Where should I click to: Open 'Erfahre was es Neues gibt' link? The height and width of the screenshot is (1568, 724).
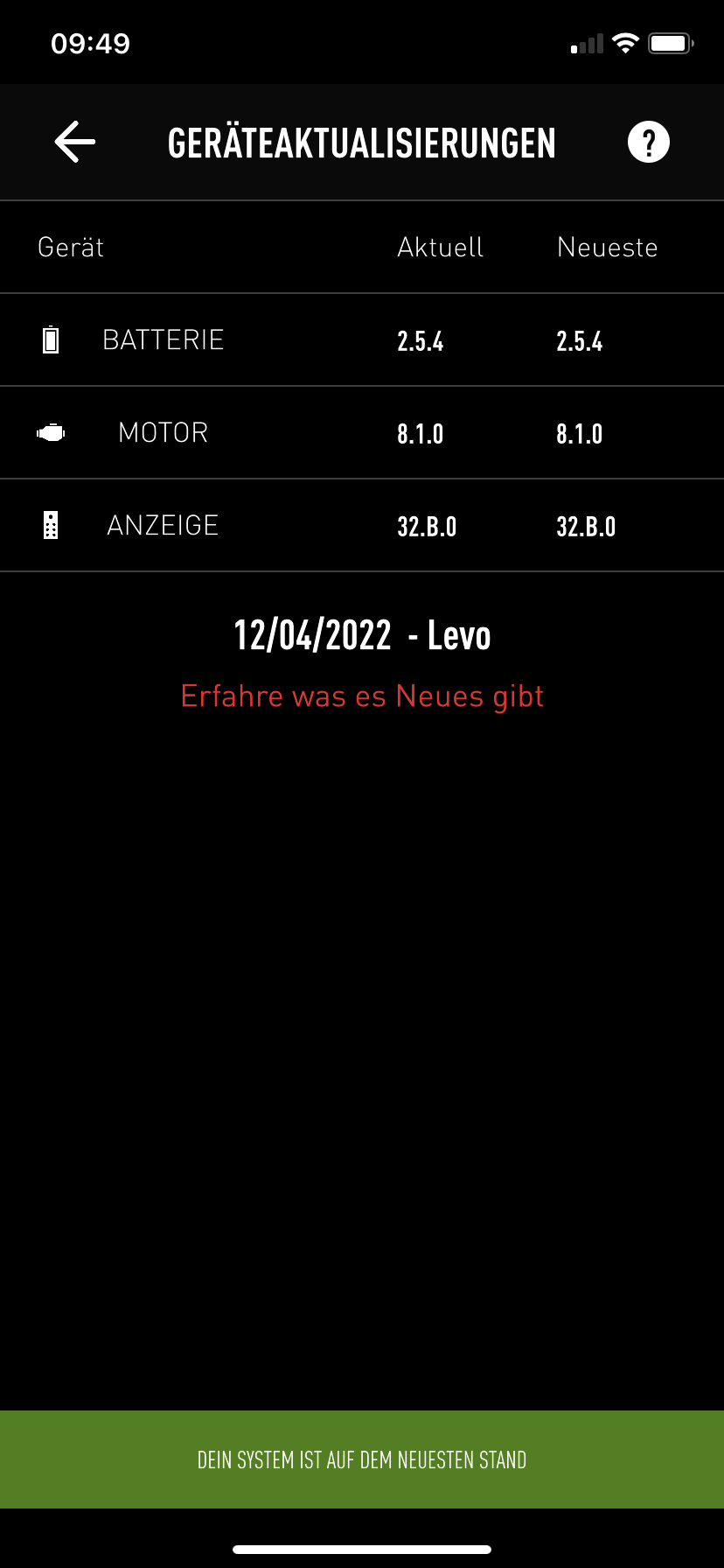coord(362,696)
